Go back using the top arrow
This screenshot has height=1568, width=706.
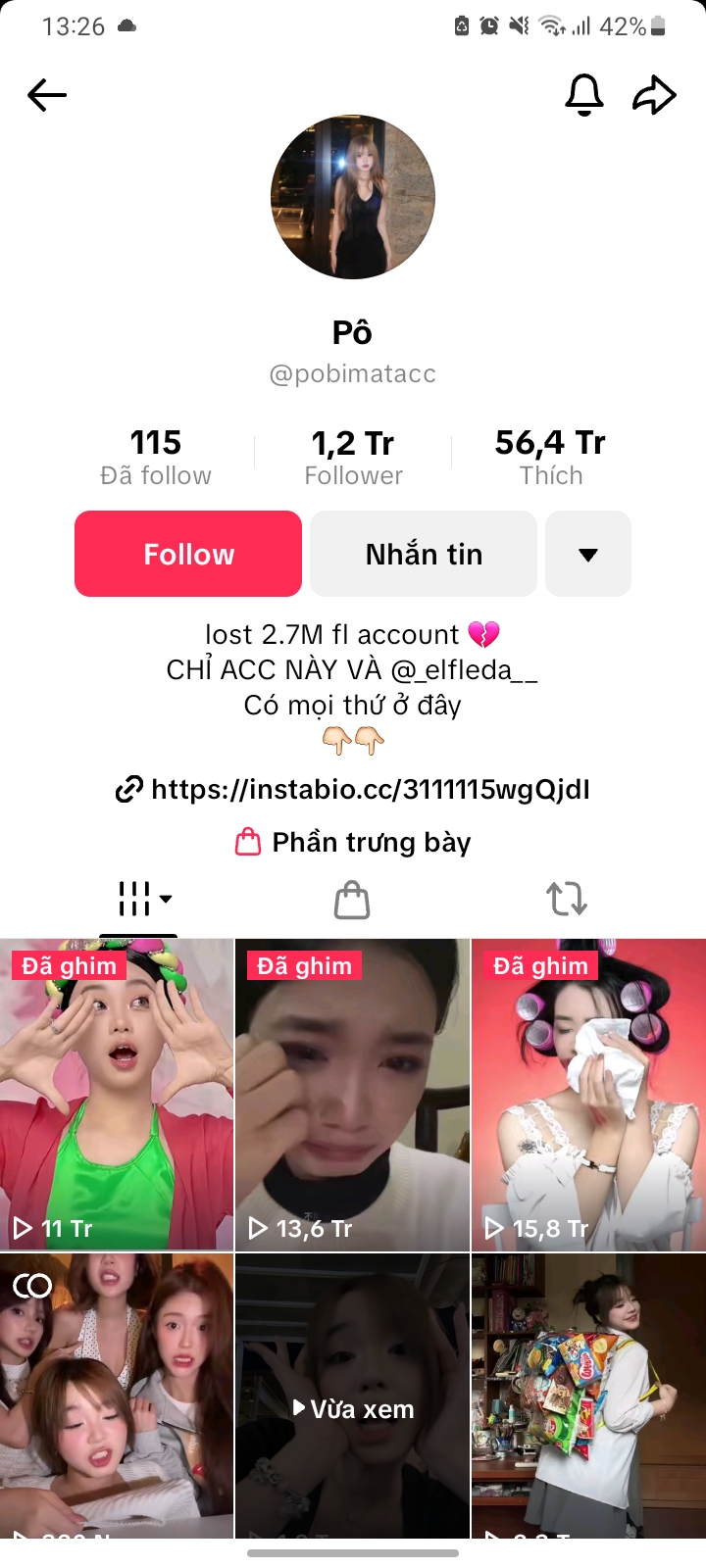click(x=47, y=95)
